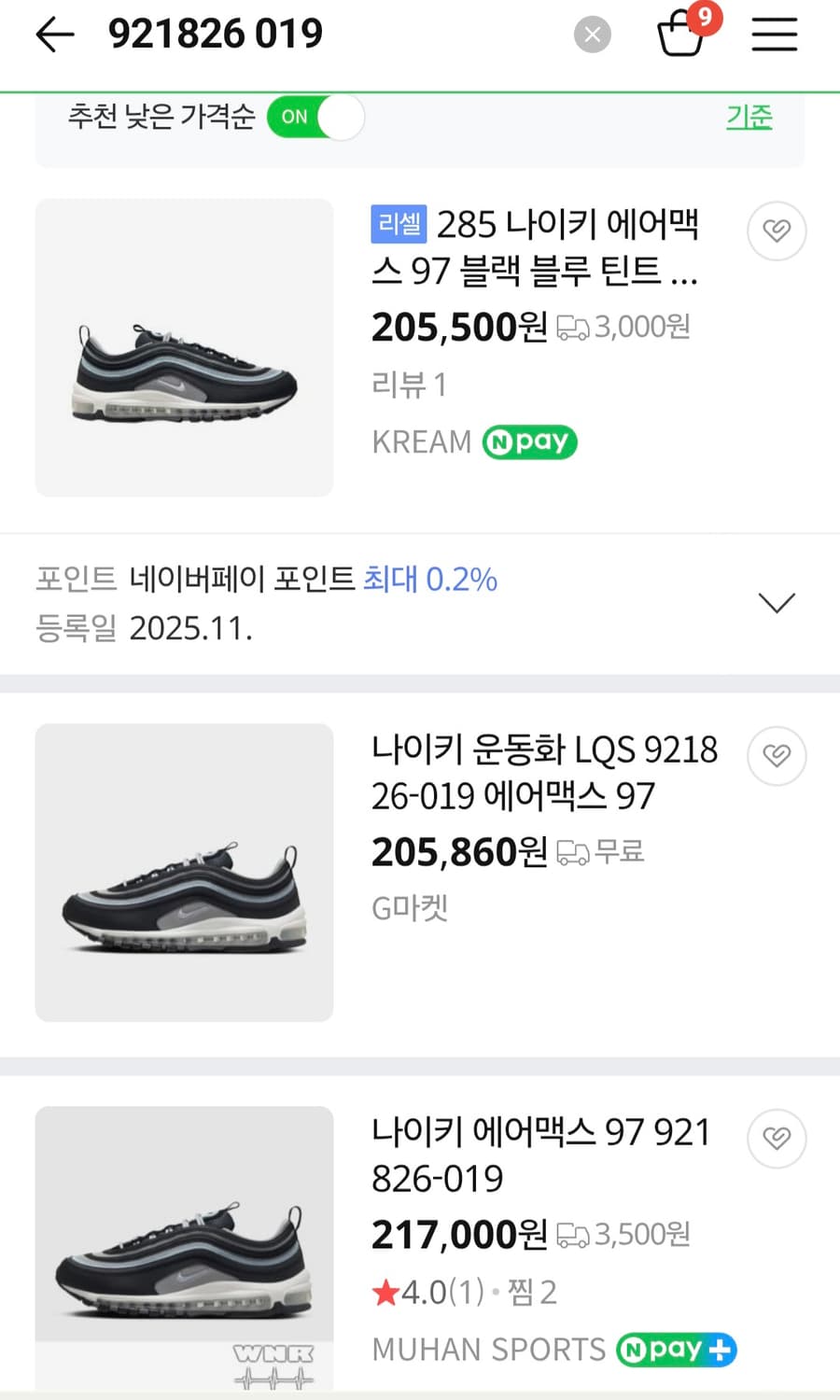Image resolution: width=840 pixels, height=1400 pixels.
Task: Toggle the recommended low price sort switch
Action: click(315, 118)
